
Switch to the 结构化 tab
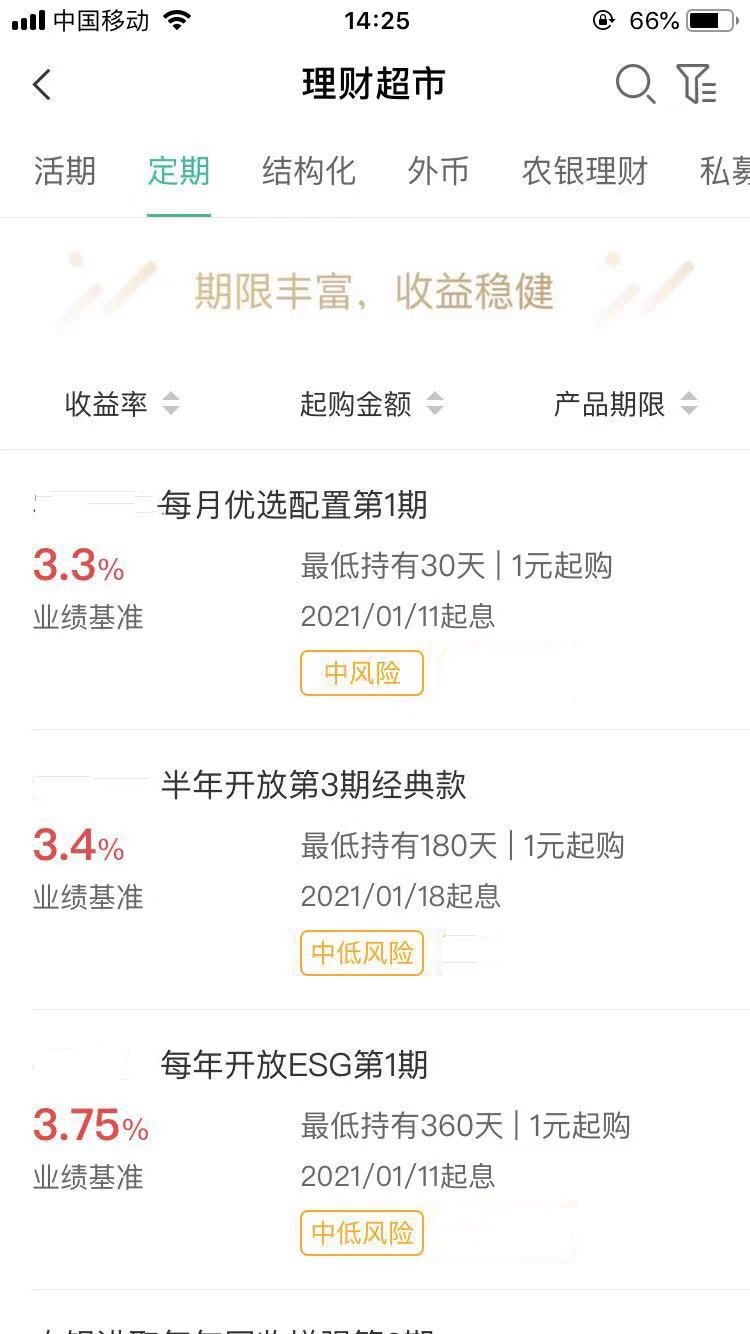(x=308, y=171)
